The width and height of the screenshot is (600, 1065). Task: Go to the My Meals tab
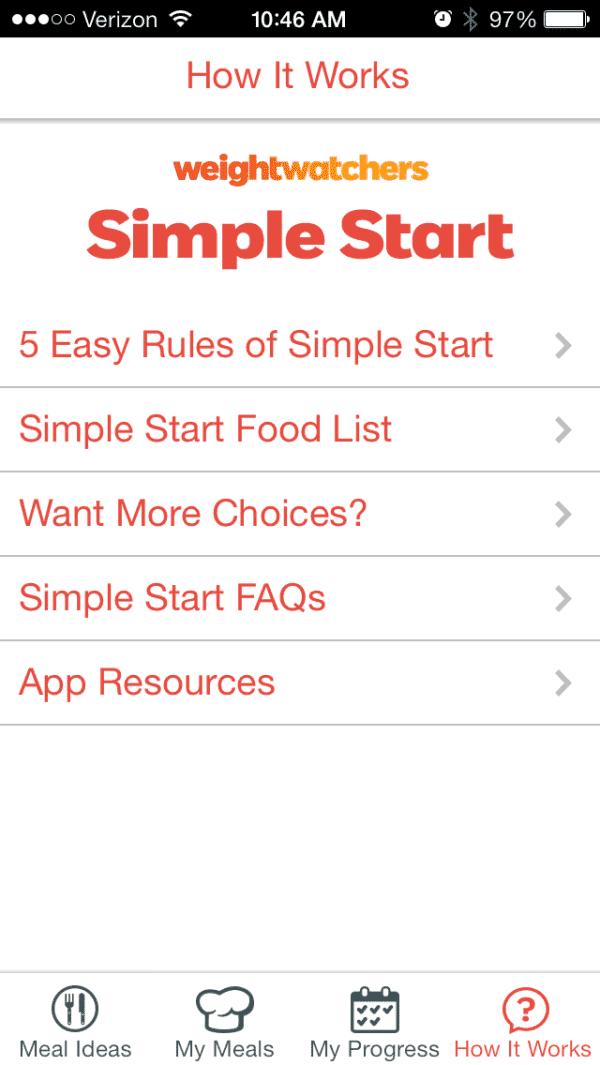(x=224, y=1019)
